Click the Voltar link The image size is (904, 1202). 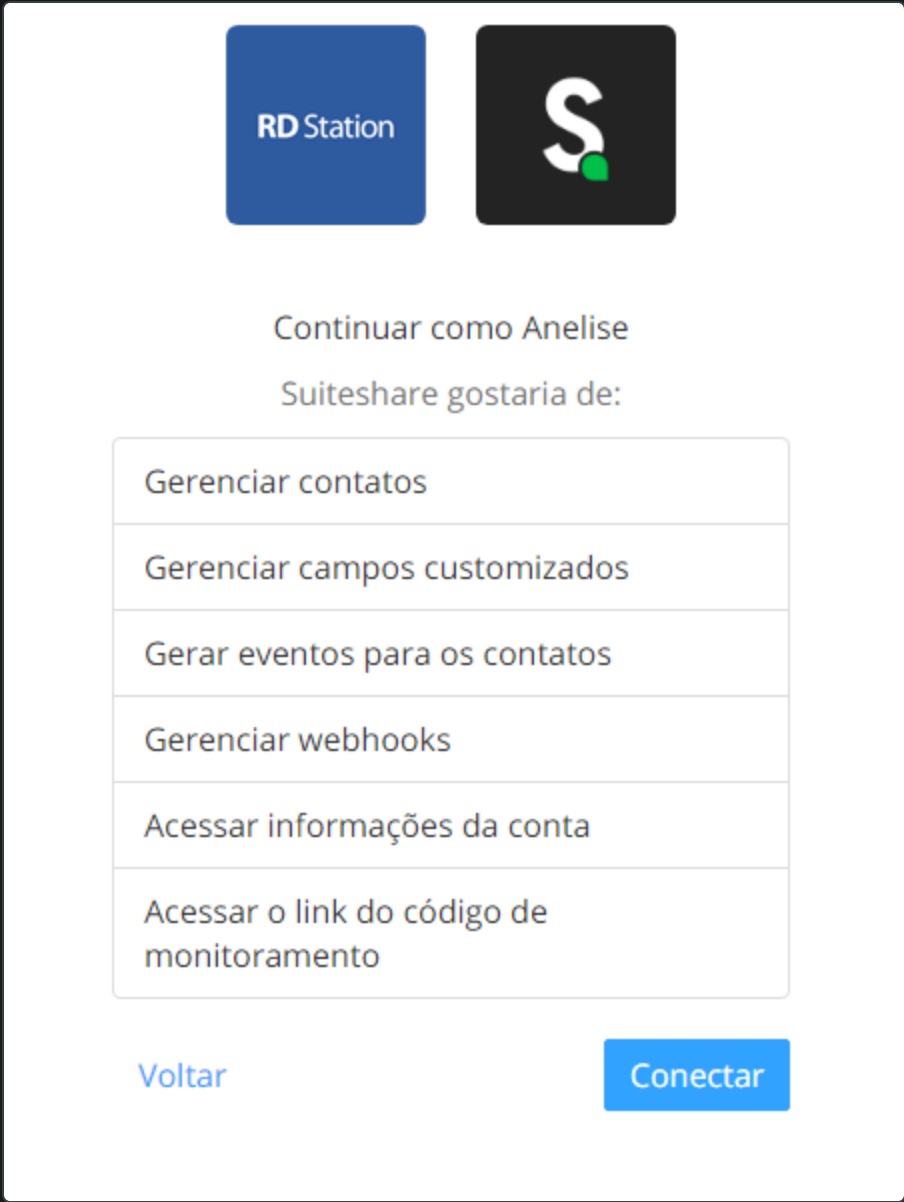coord(182,1075)
